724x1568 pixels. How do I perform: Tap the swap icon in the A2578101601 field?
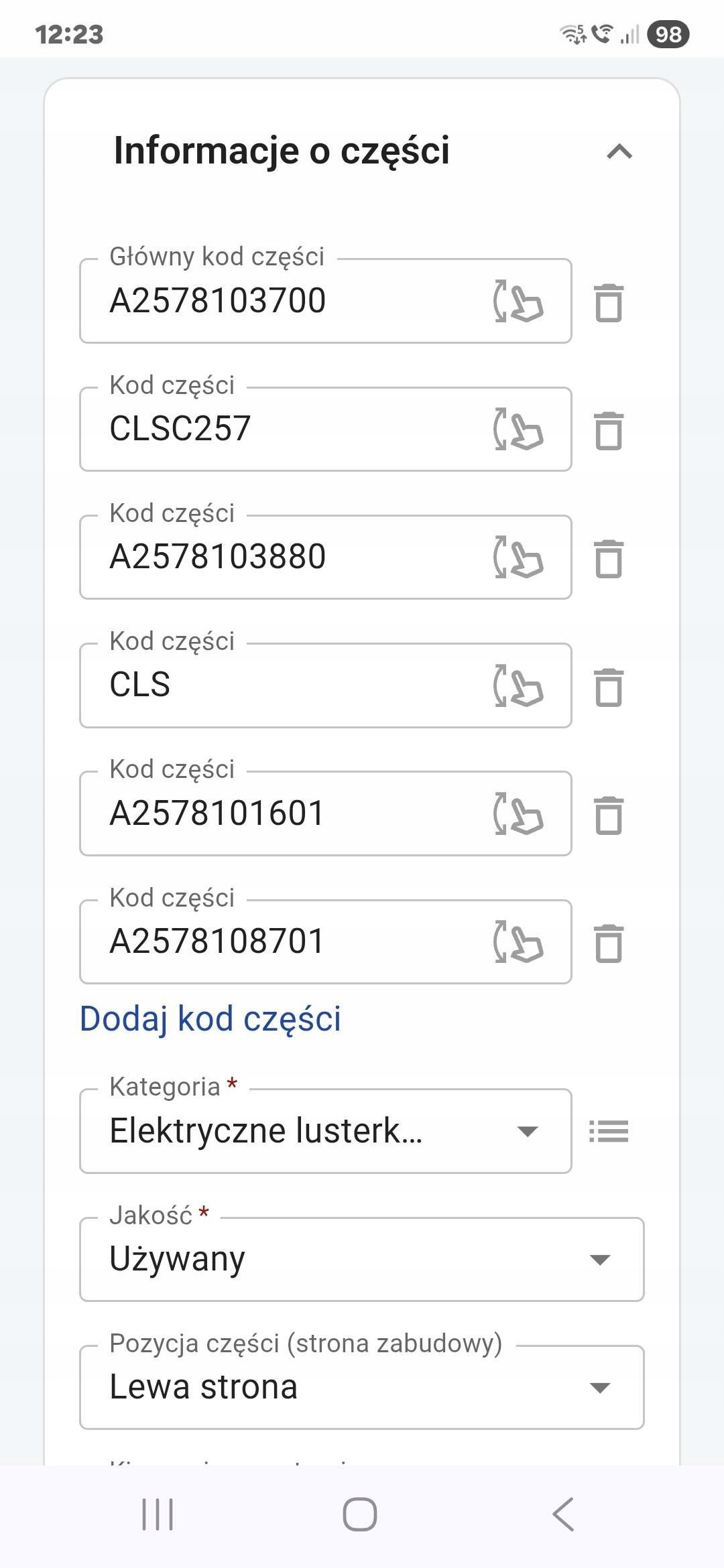[x=518, y=814]
